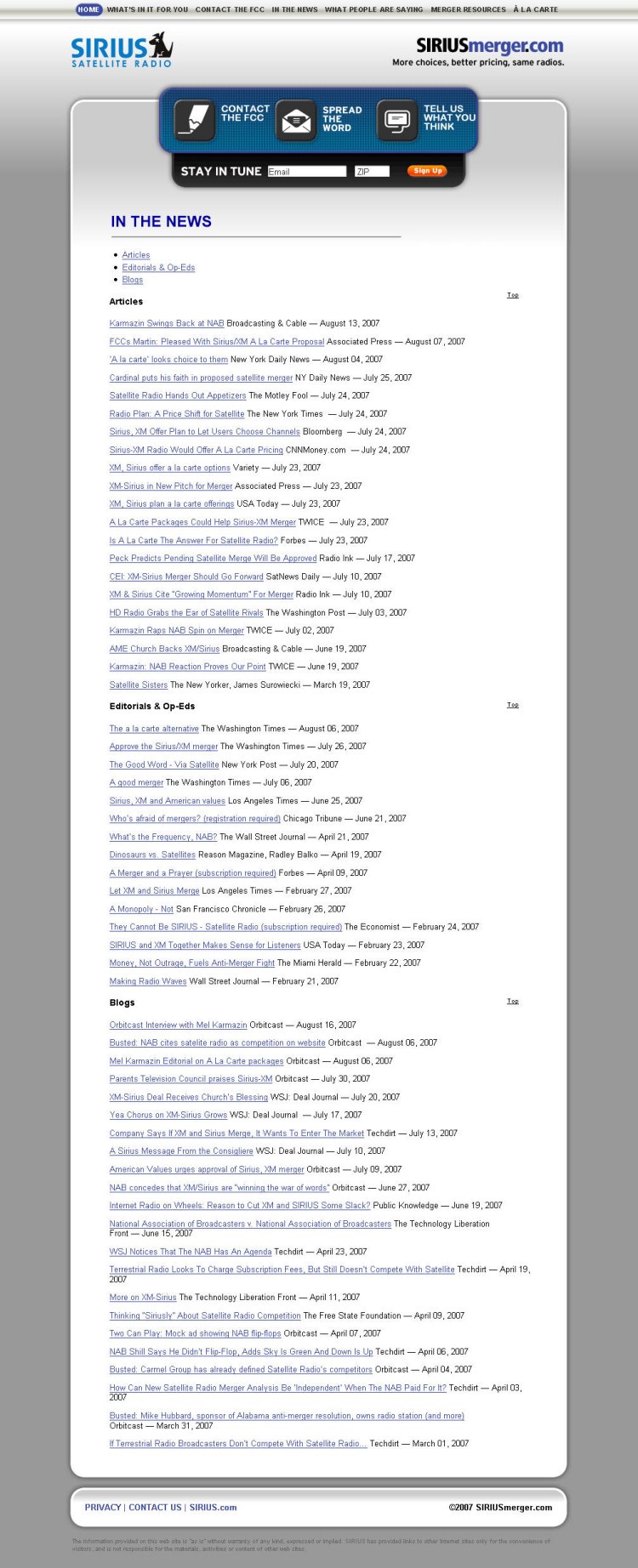This screenshot has width=638, height=1568.
Task: Tap the ZIP code field
Action: (372, 171)
